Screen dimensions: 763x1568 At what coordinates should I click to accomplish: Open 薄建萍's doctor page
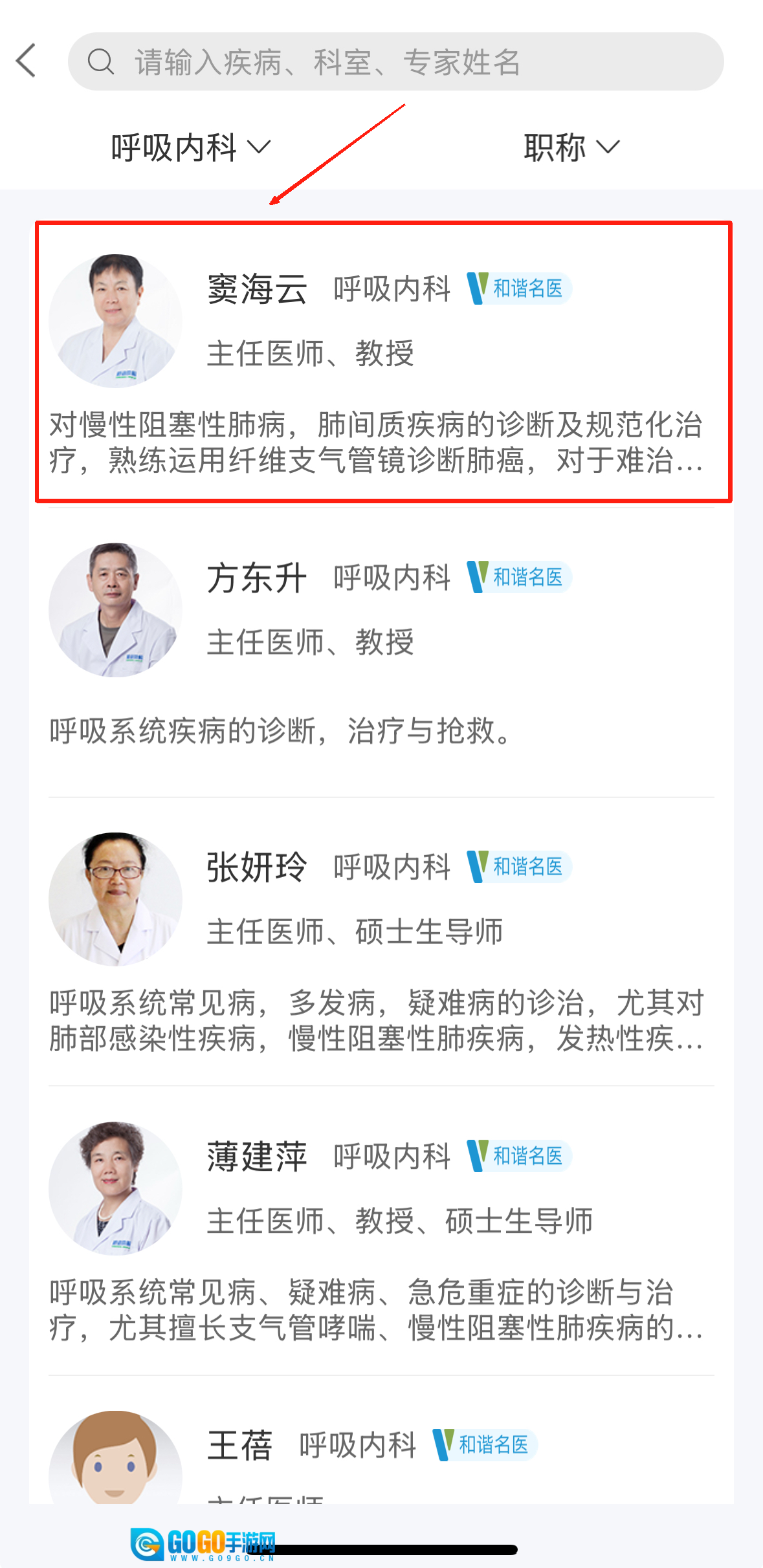[382, 1229]
